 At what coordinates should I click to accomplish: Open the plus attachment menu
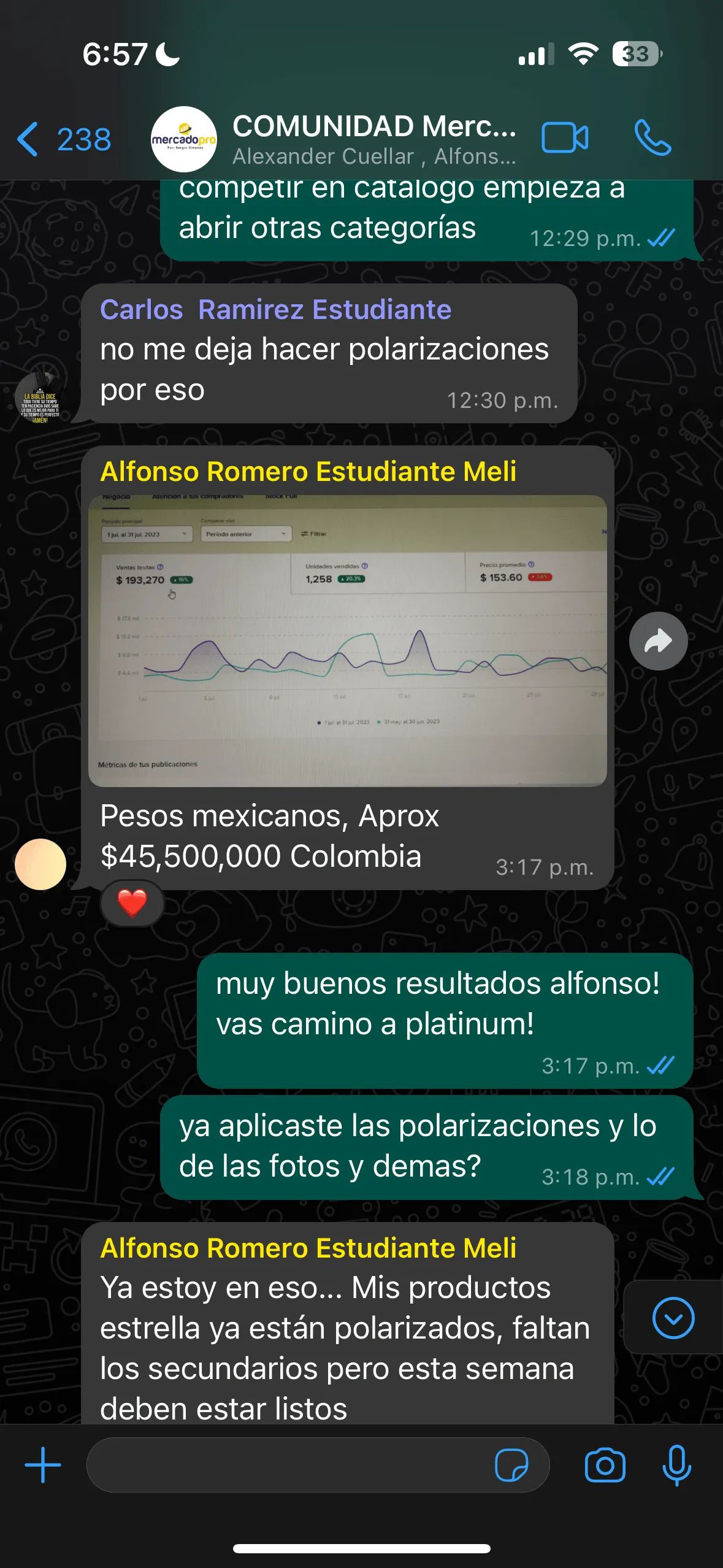(43, 1465)
